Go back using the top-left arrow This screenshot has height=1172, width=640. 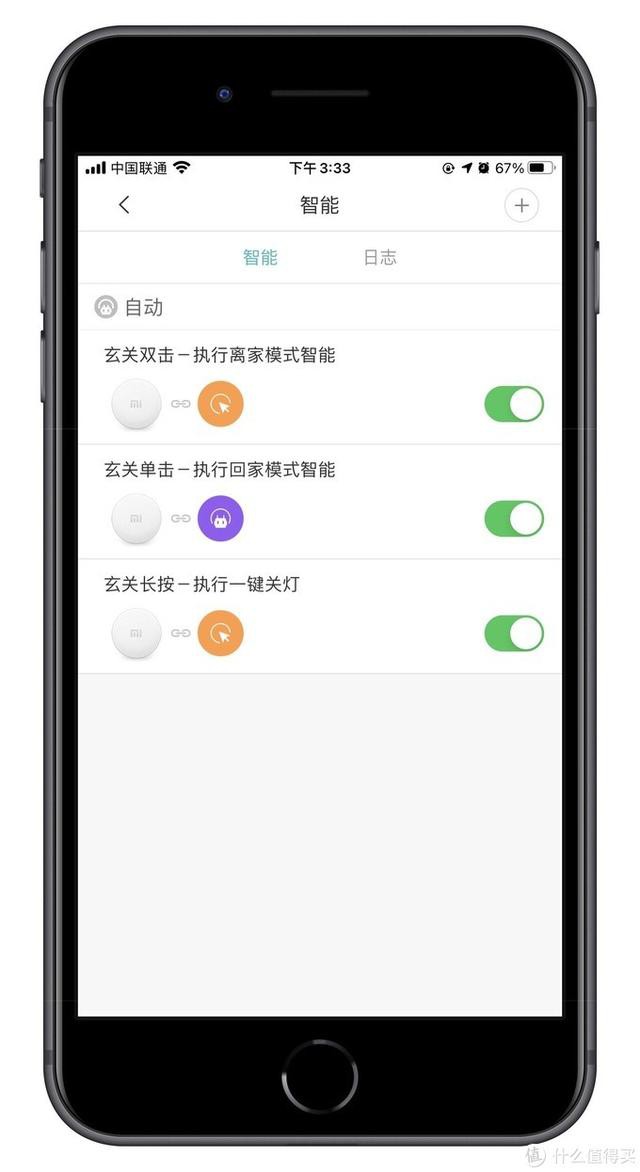(124, 205)
